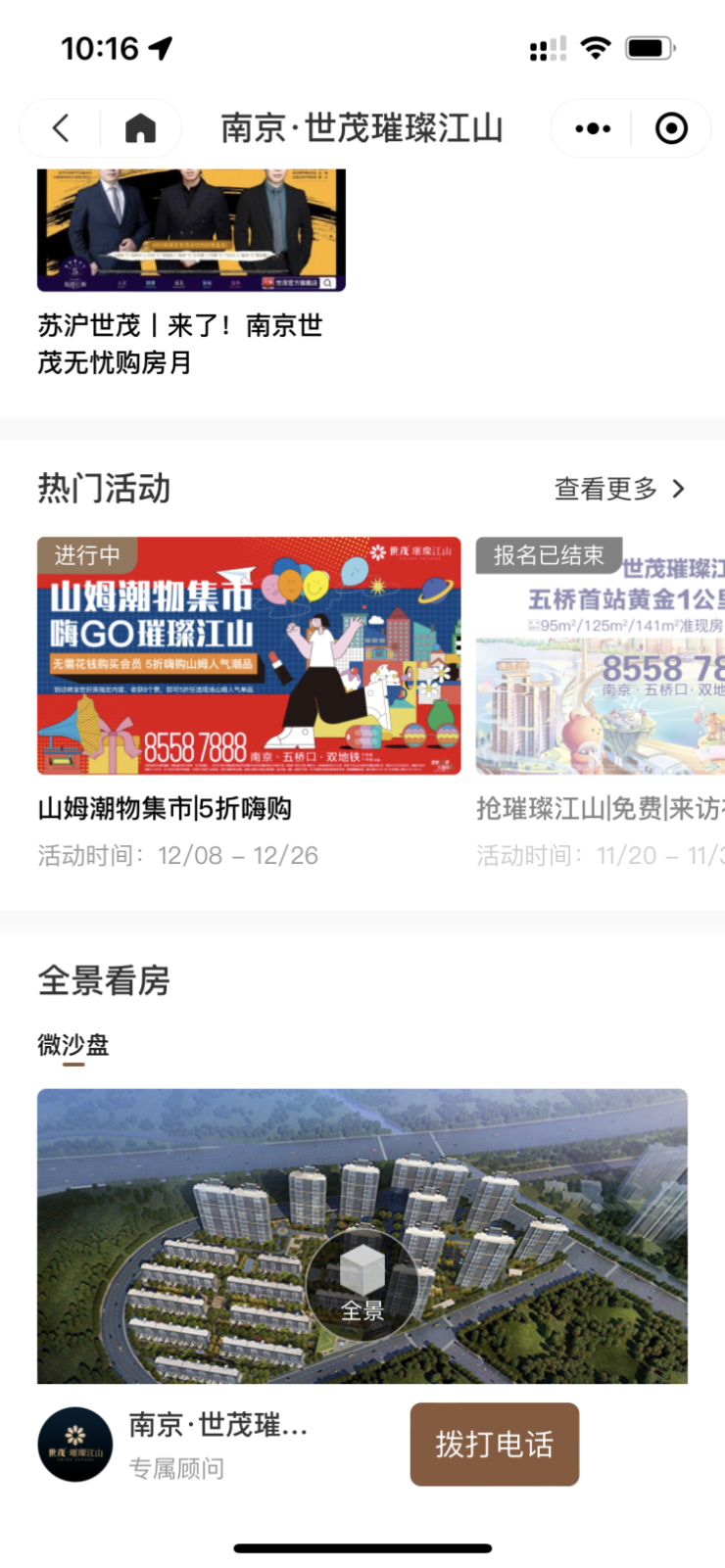The height and width of the screenshot is (1568, 725).
Task: Open the 抢璀璨江山 免费来访 activity
Action: tap(600, 656)
